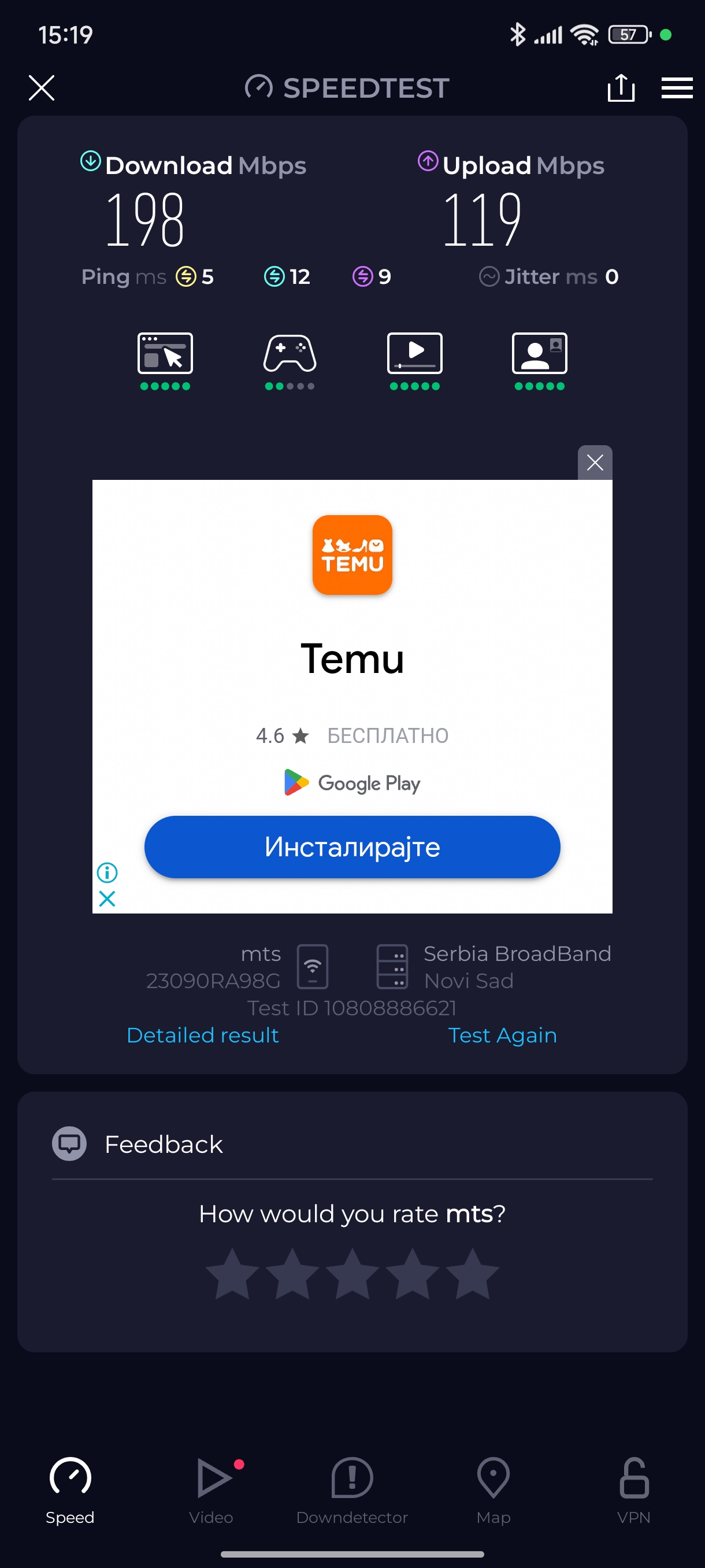View the online gaming performance rating
The height and width of the screenshot is (1568, 705).
pyautogui.click(x=290, y=359)
